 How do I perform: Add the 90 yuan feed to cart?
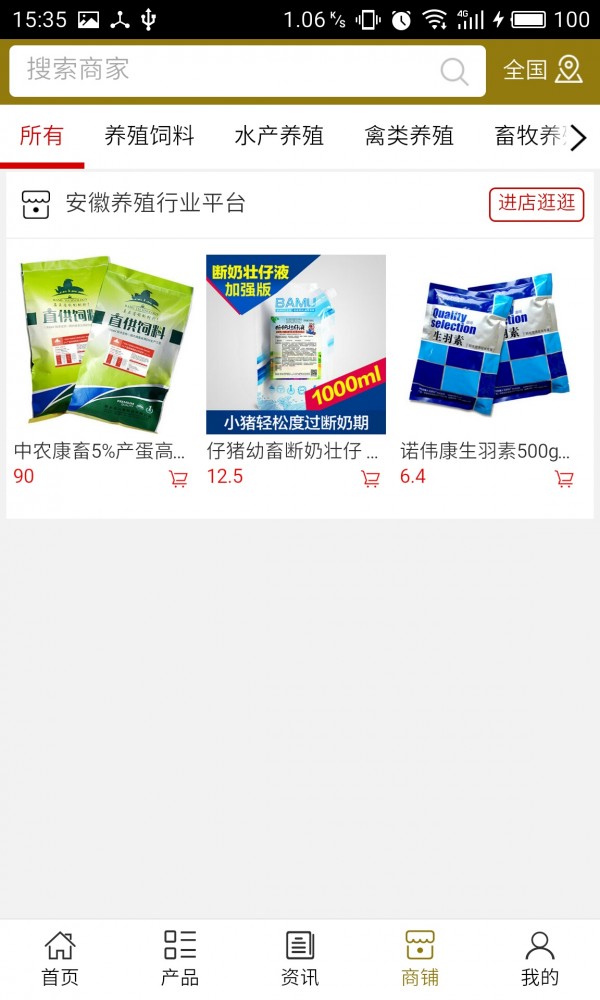tap(178, 479)
